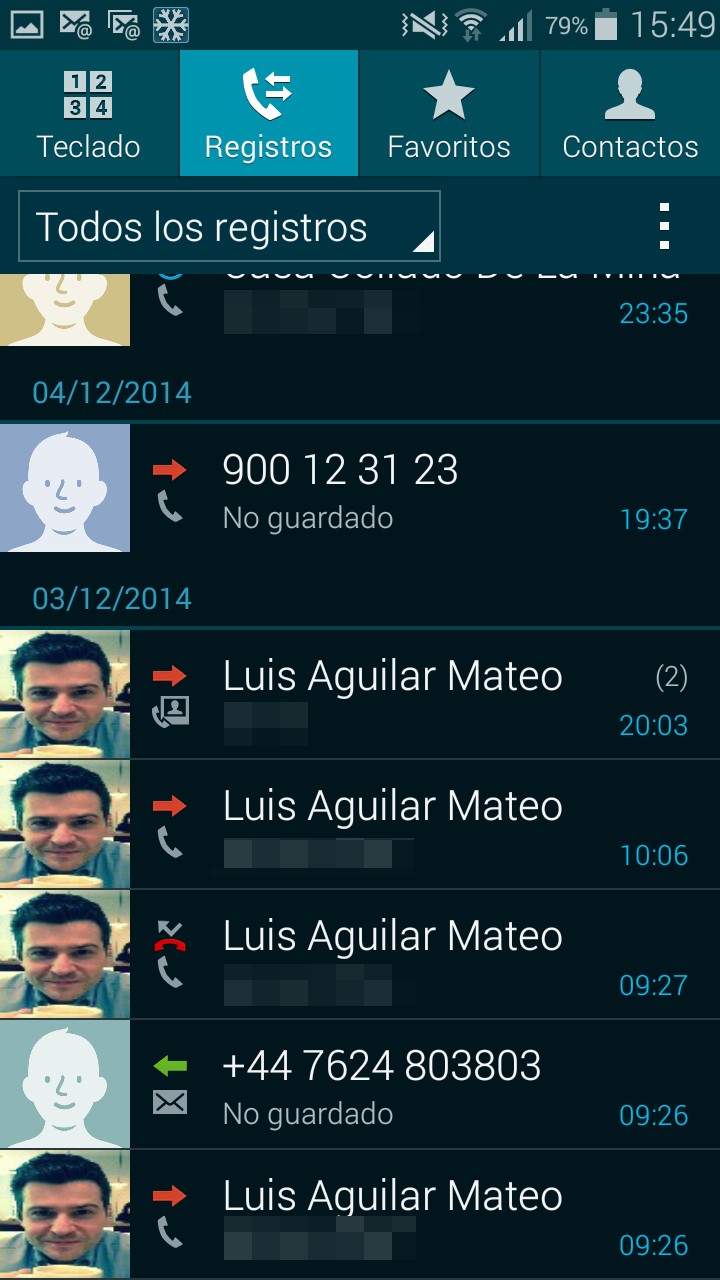This screenshot has height=1280, width=720.
Task: Open the three-dot overflow menu
Action: [664, 226]
